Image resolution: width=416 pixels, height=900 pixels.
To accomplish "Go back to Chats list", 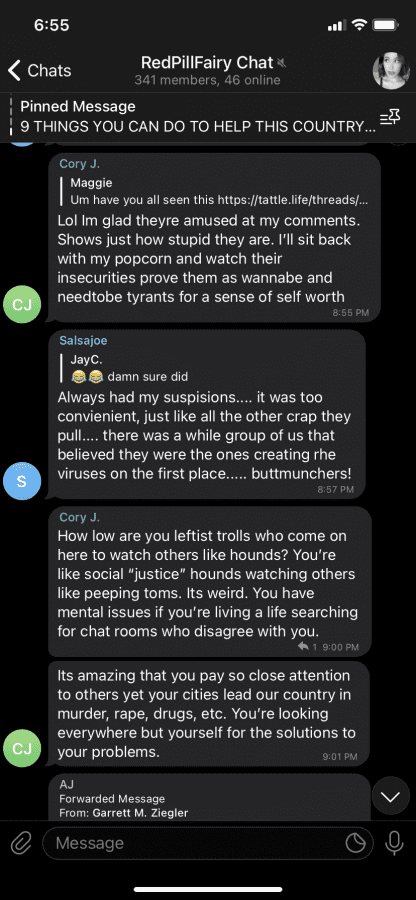I will [40, 71].
